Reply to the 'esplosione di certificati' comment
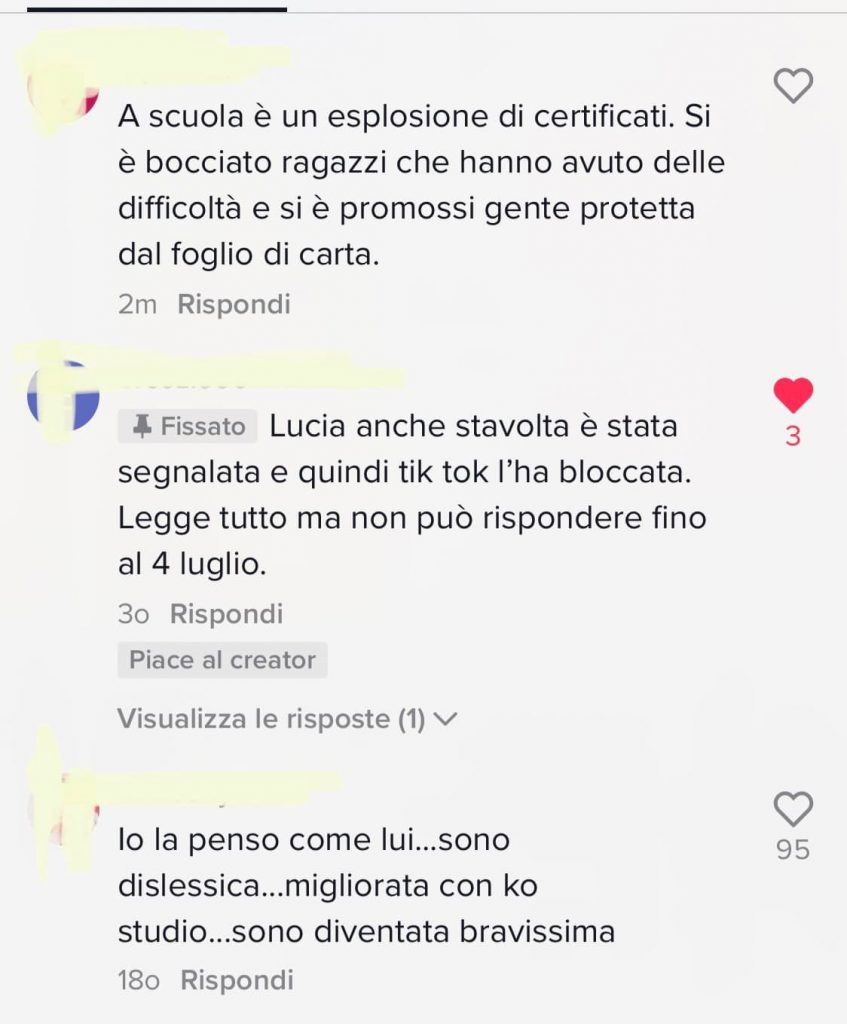The width and height of the screenshot is (847, 1024). click(x=233, y=304)
